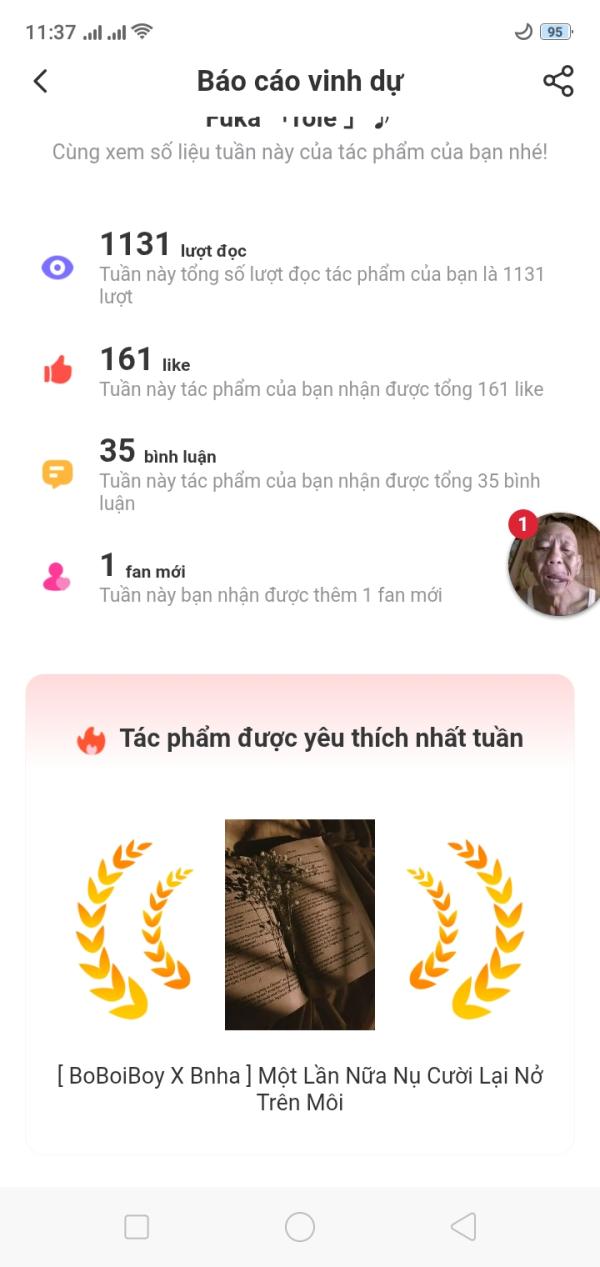Open the BoBoiBoy X Bnha story cover
Image resolution: width=600 pixels, height=1267 pixels.
click(300, 924)
